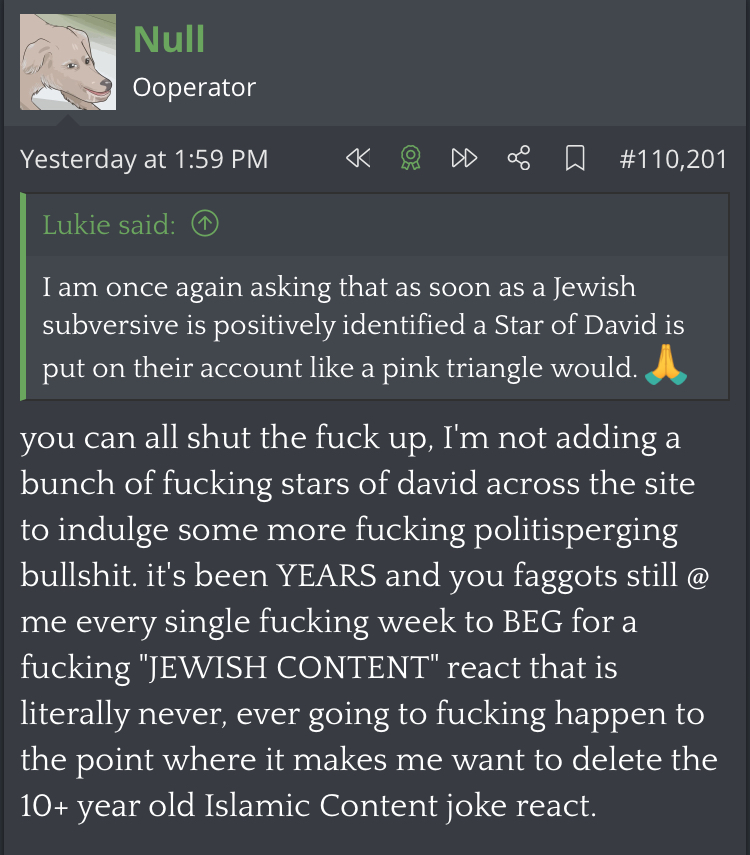750x855 pixels.
Task: Jump to previous post by this user
Action: point(357,158)
